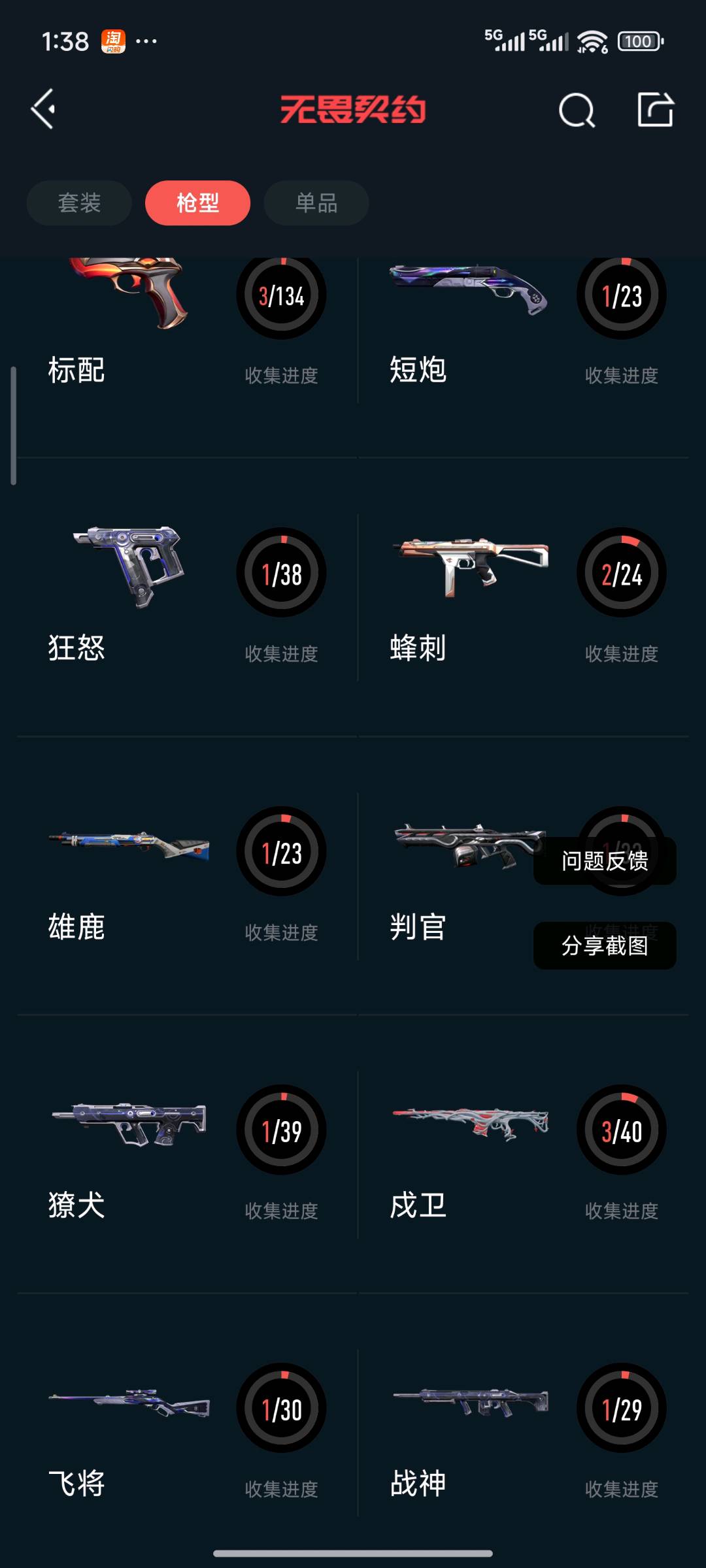Image resolution: width=706 pixels, height=1568 pixels.
Task: Tap the 问题反馈 button
Action: click(x=605, y=861)
